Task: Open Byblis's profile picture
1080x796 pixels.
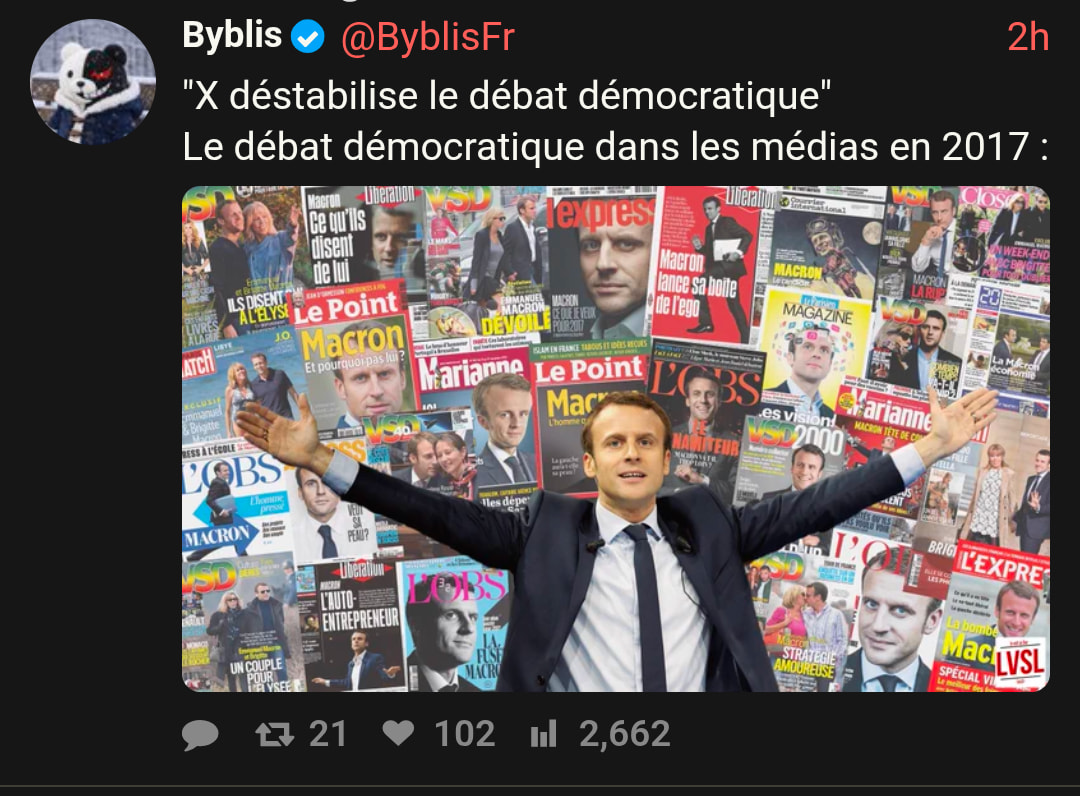Action: (90, 82)
